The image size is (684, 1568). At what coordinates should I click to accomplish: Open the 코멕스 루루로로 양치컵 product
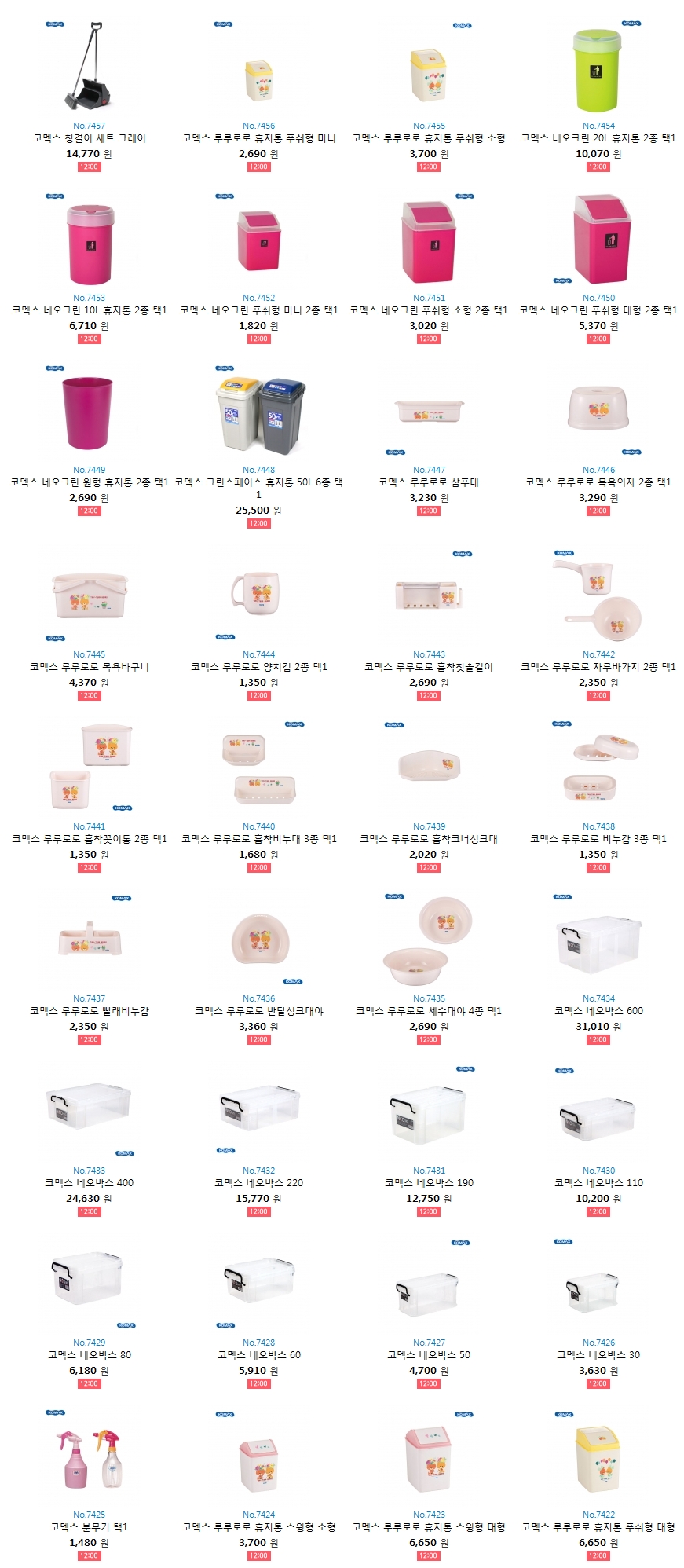258,667
